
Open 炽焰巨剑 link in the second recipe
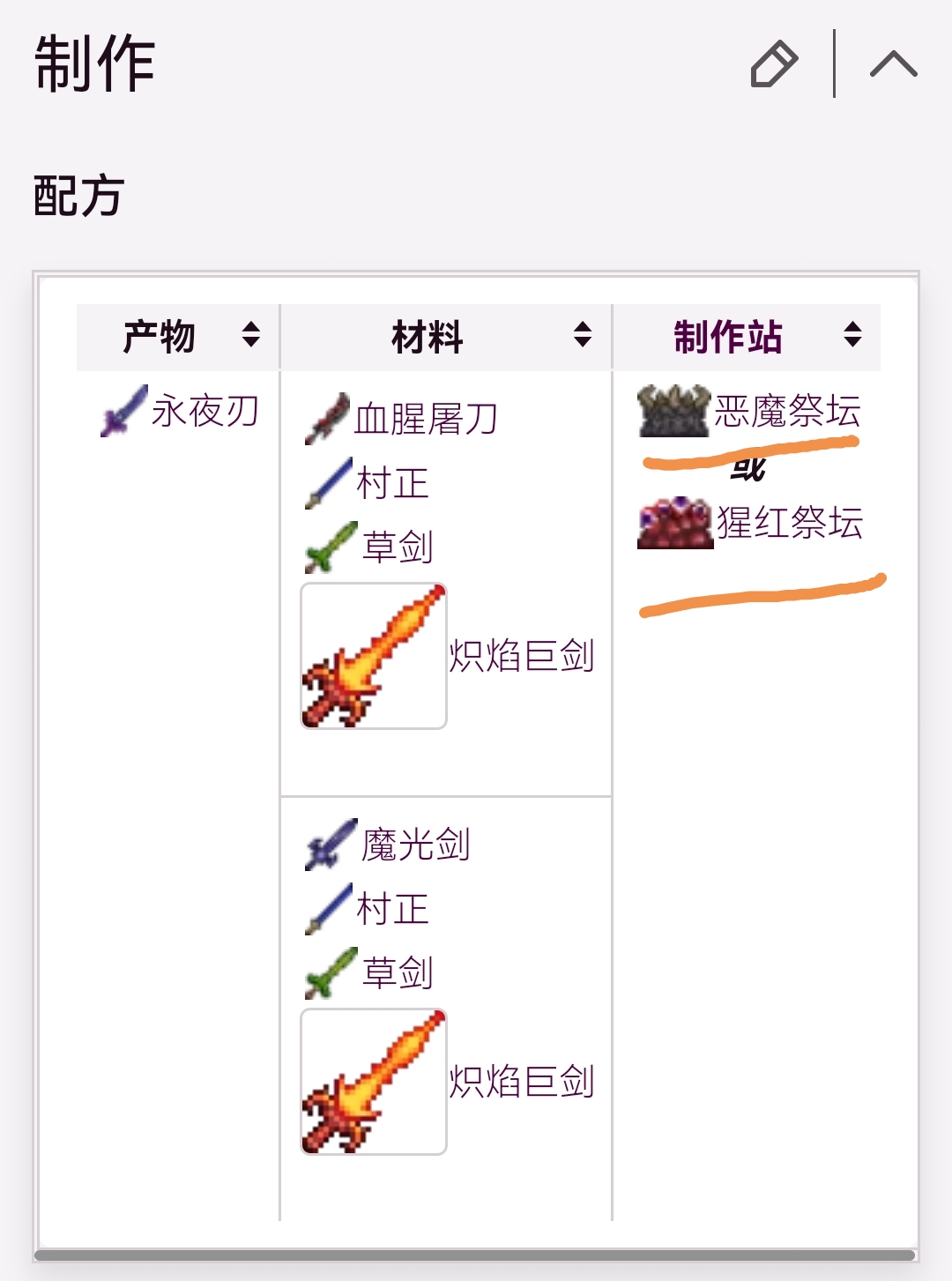pyautogui.click(x=522, y=1082)
